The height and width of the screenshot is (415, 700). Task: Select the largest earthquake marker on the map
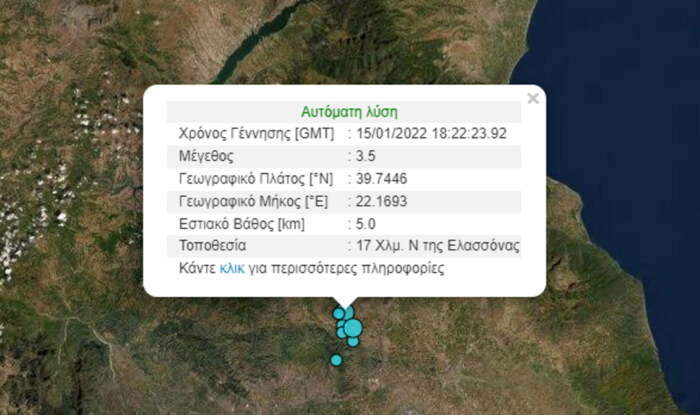coord(353,328)
